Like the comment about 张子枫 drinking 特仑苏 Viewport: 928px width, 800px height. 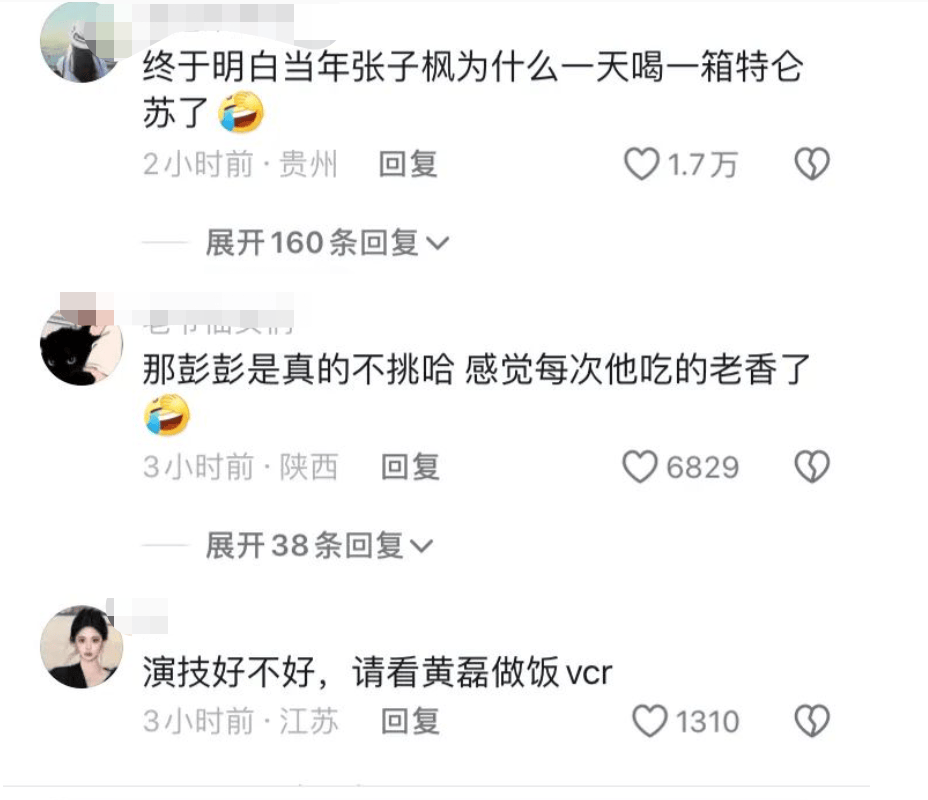[x=642, y=165]
